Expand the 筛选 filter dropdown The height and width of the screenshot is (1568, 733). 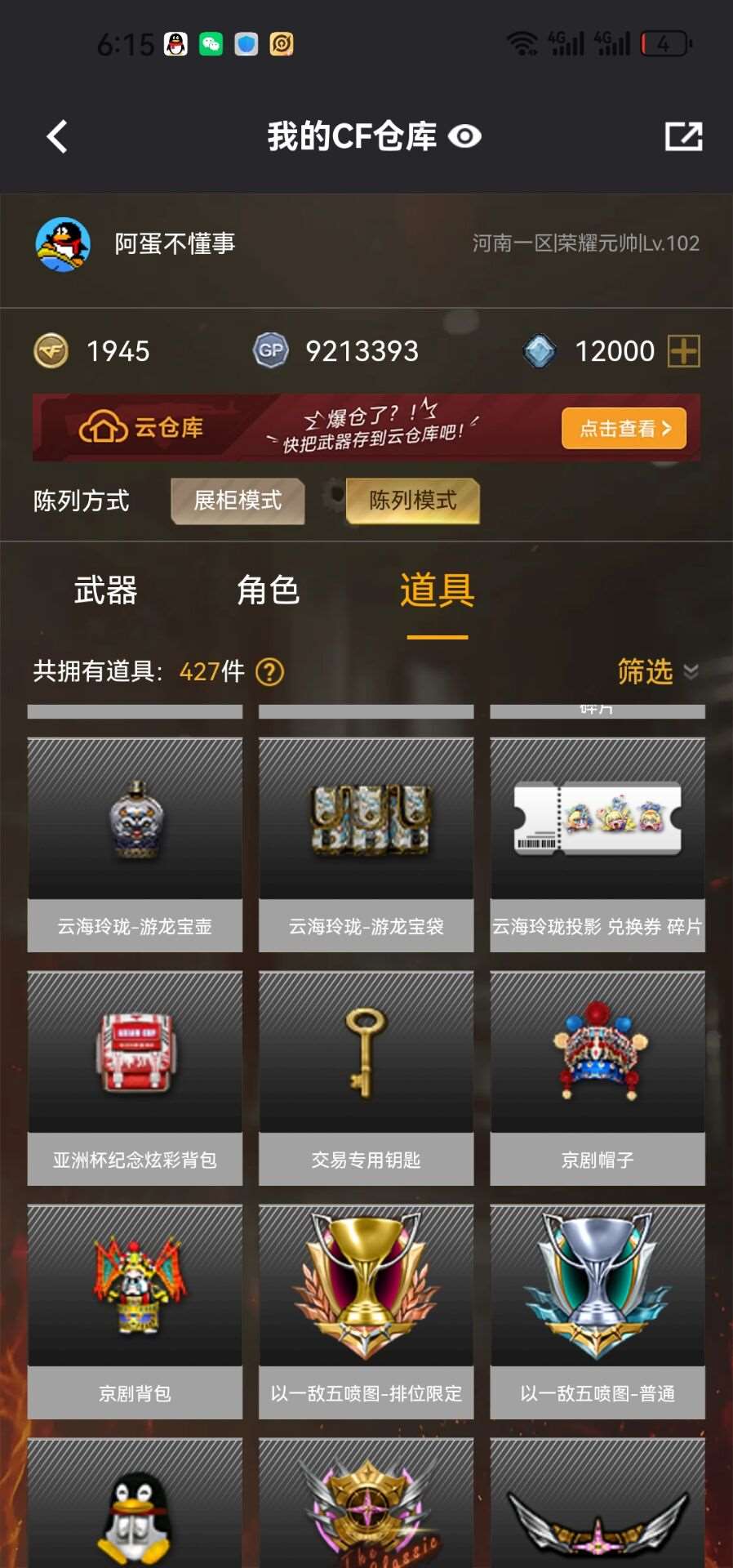(657, 671)
